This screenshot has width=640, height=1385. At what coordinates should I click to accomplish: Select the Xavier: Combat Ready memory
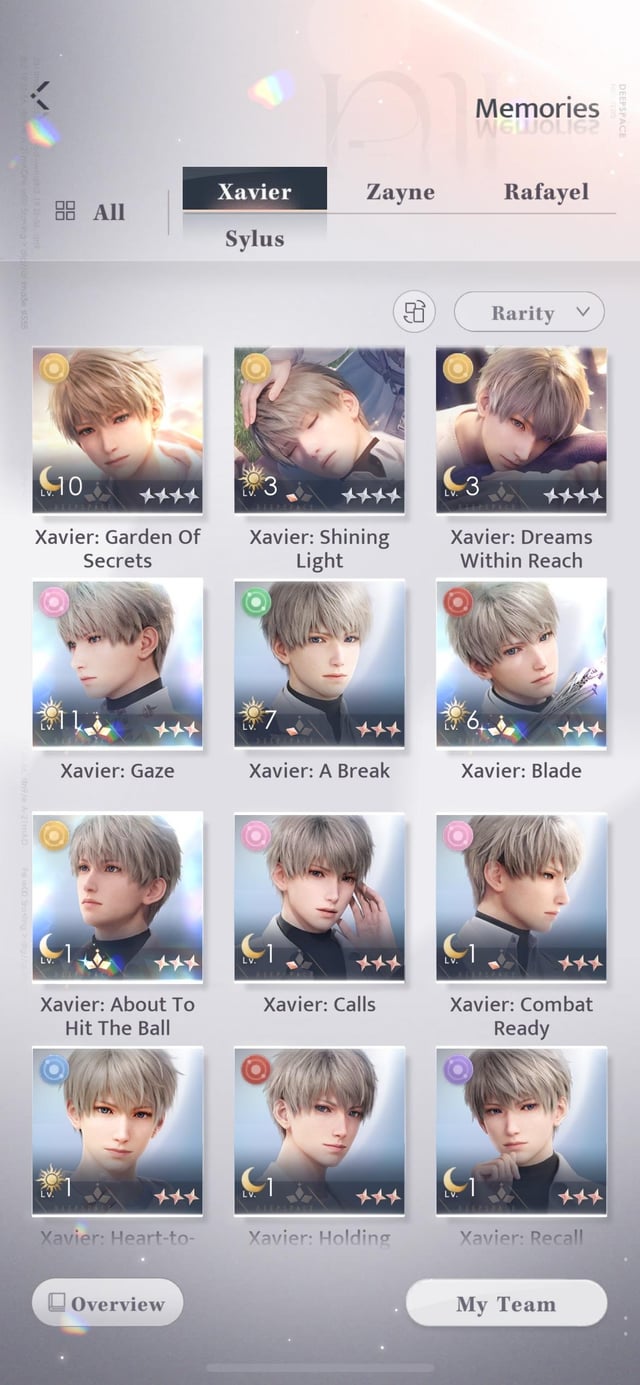click(521, 897)
